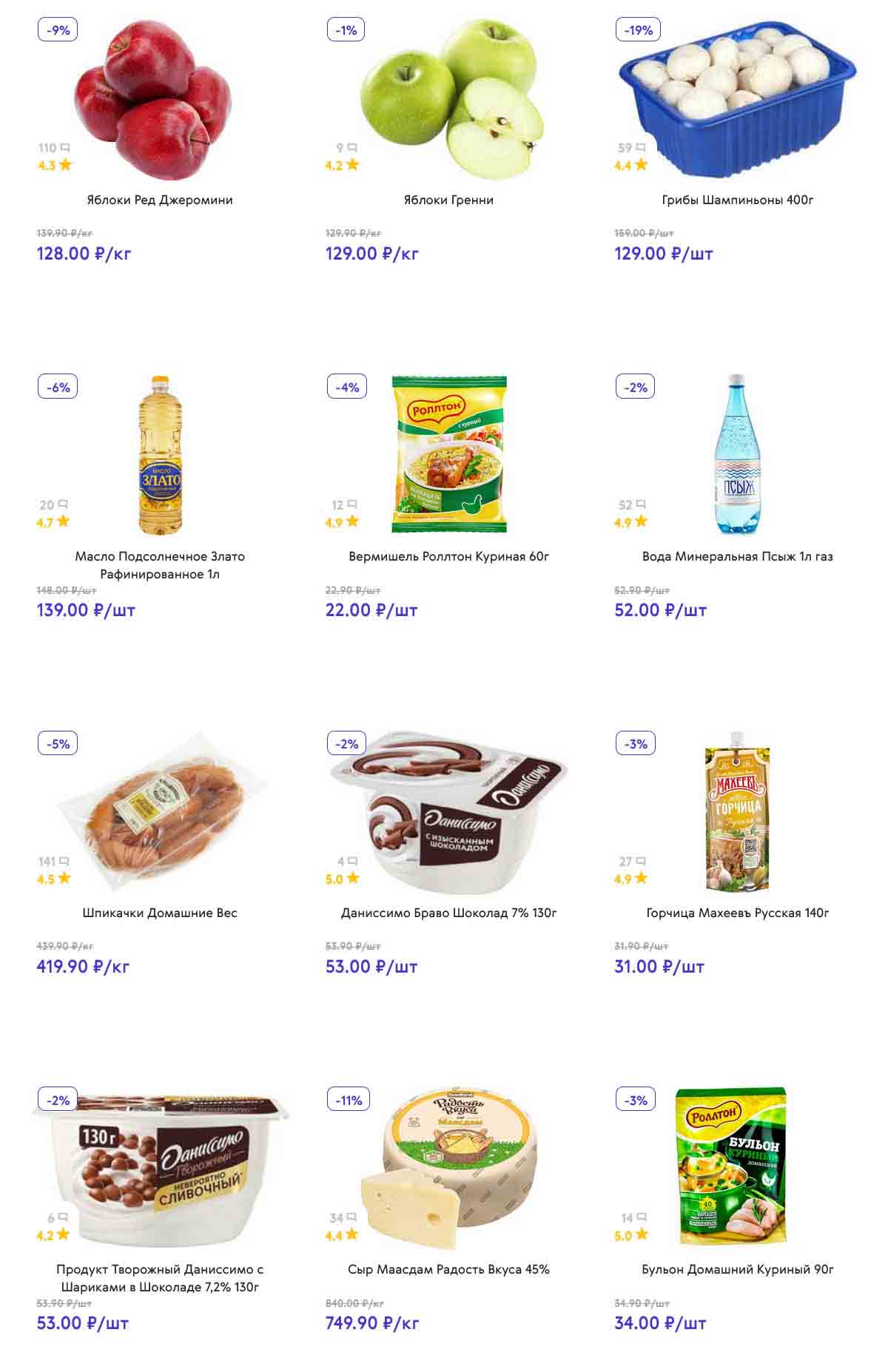Screen dimensions: 871x1372
Task: Open Даниссимо Браво Шоколад 7% 130г
Action: [448, 913]
